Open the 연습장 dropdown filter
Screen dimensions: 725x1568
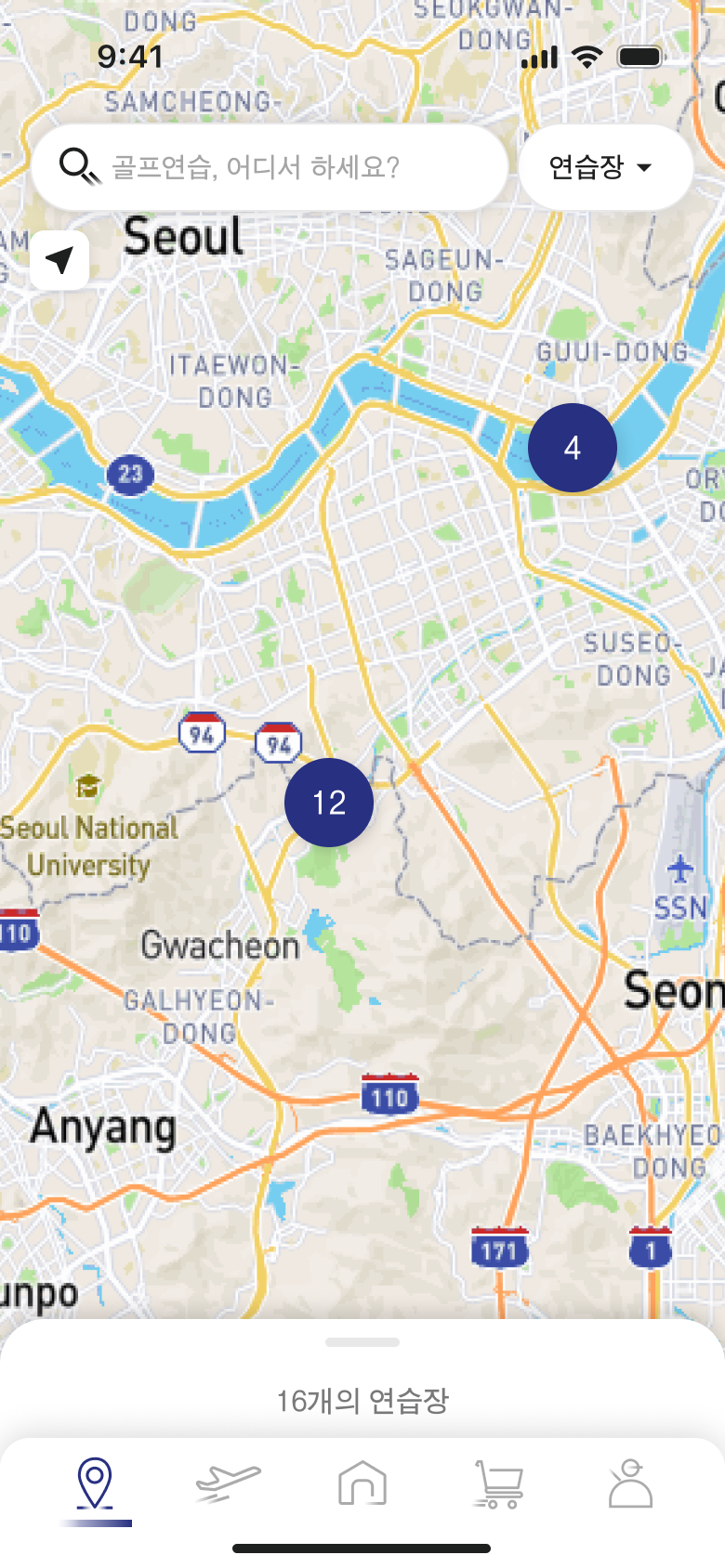(604, 167)
